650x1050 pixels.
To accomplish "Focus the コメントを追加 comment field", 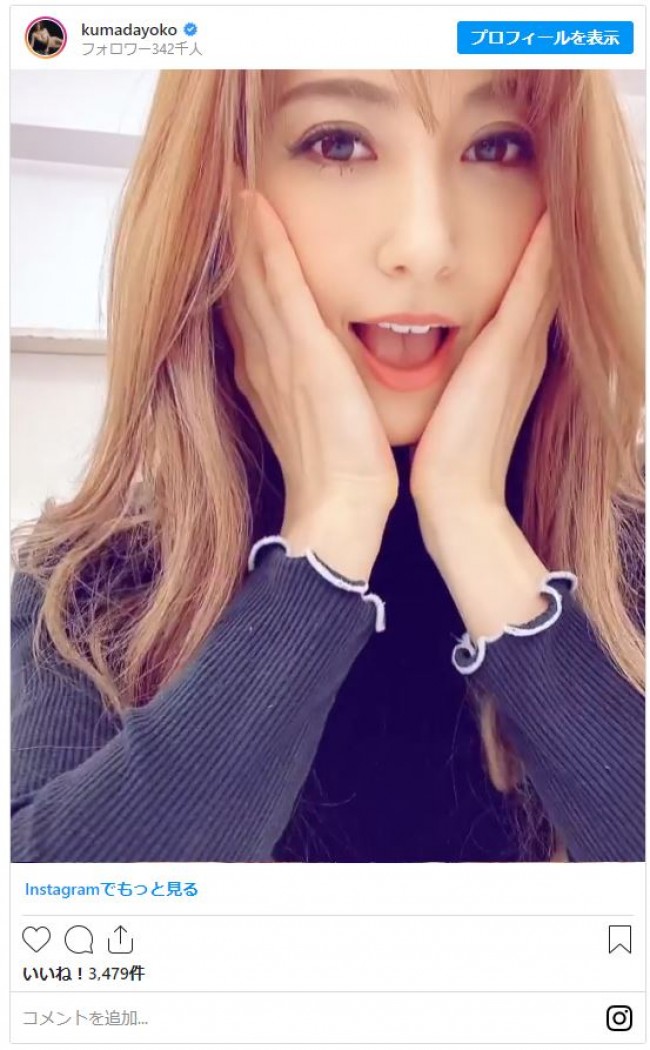I will (x=300, y=1019).
